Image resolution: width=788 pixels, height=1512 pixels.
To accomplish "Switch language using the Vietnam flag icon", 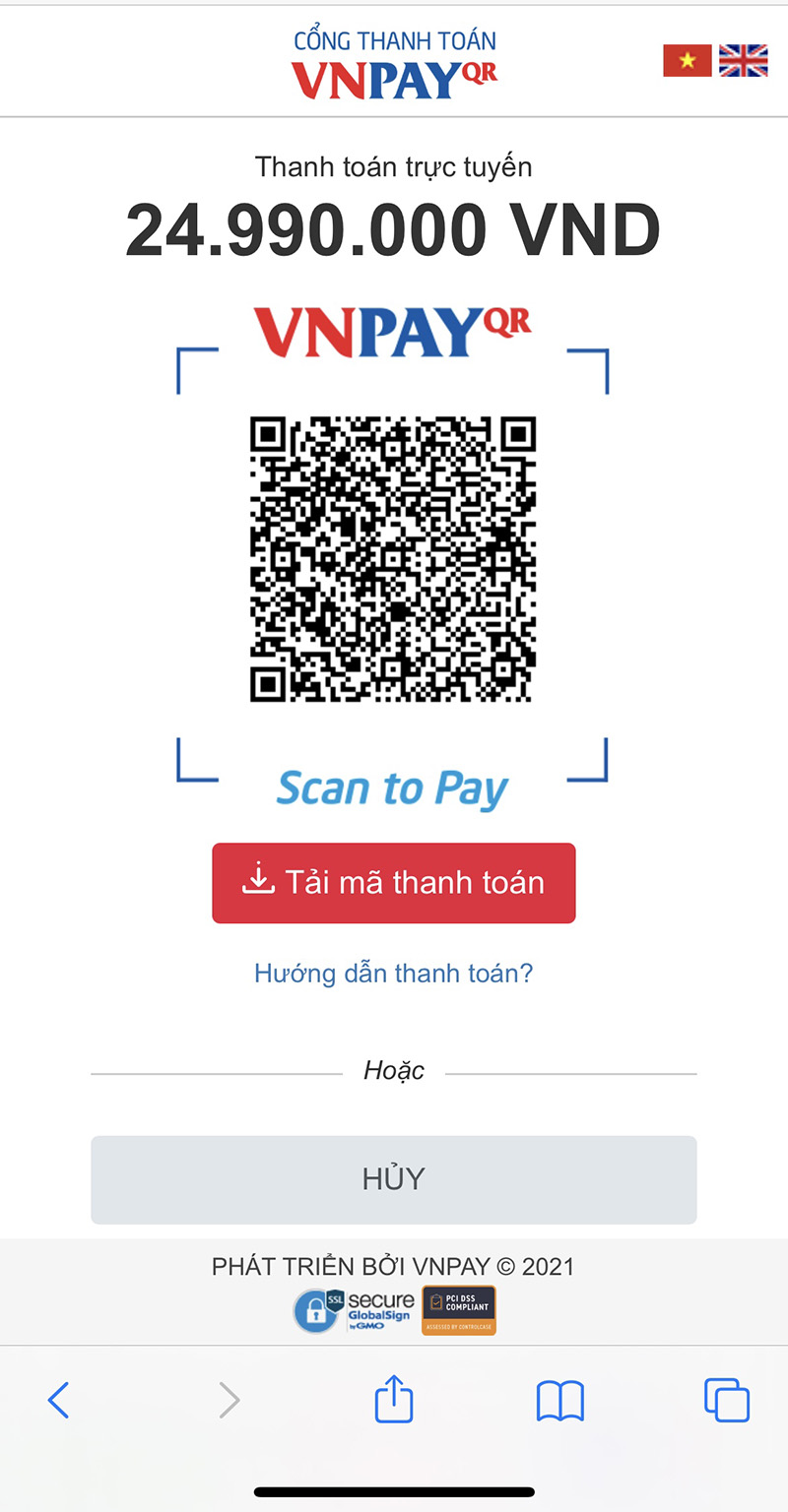I will [x=688, y=60].
